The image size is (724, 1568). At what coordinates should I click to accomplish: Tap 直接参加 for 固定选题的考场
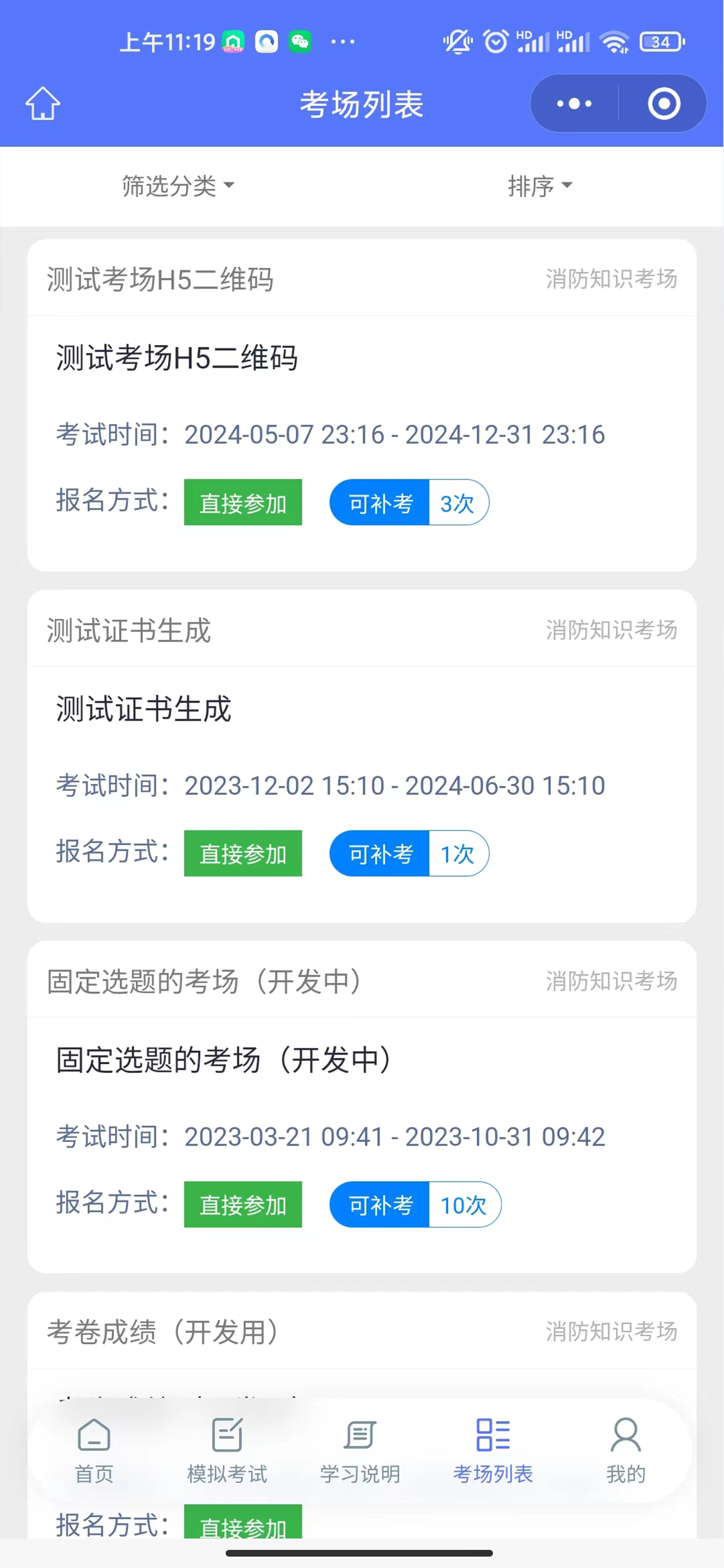(x=243, y=1204)
